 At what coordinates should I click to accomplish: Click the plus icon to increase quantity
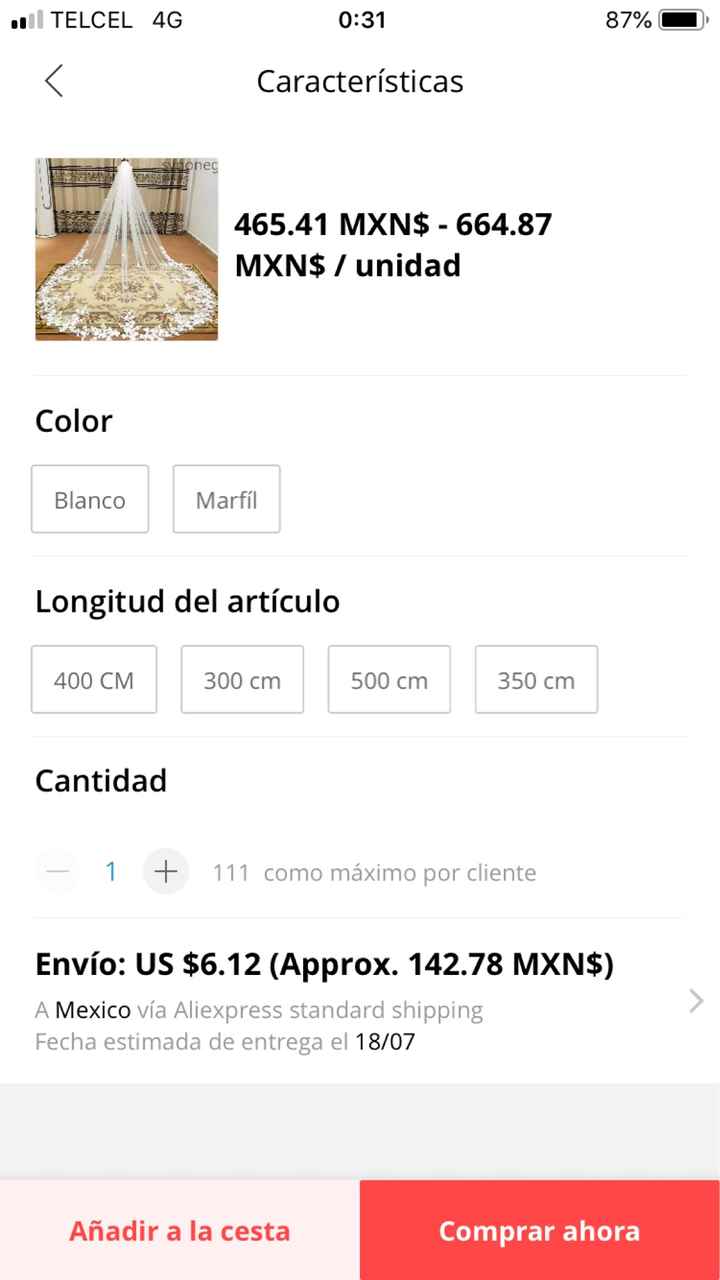pos(165,871)
